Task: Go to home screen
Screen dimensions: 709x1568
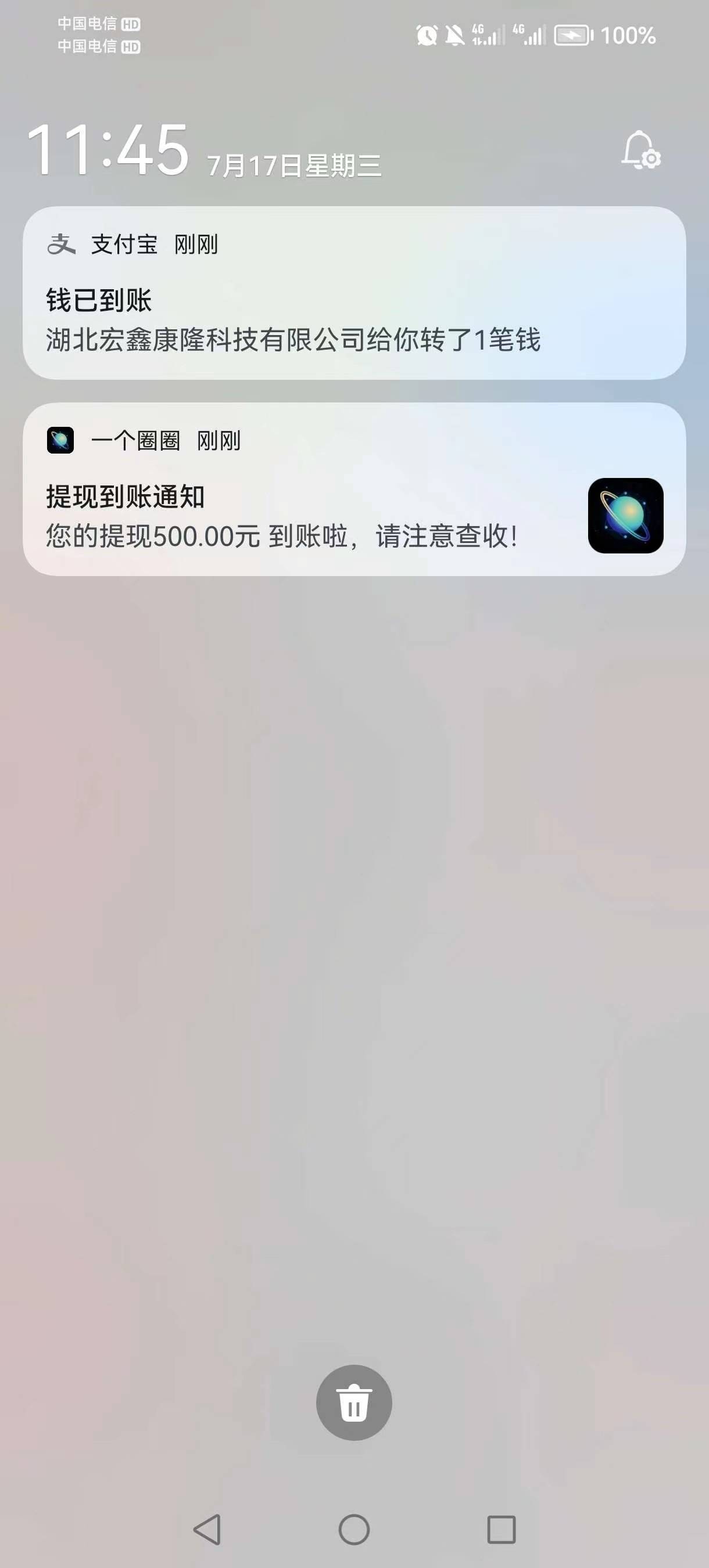Action: click(354, 1530)
